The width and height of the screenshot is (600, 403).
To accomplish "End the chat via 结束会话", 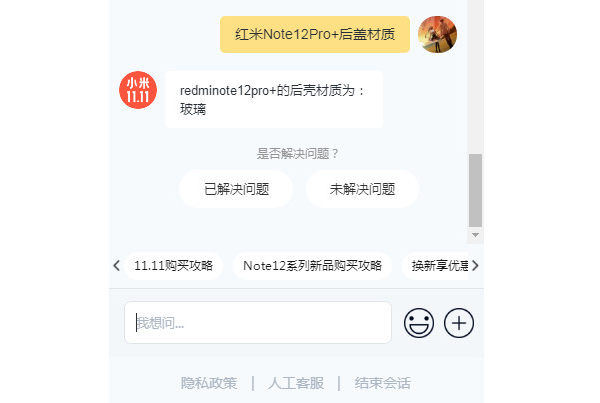I will pyautogui.click(x=383, y=383).
